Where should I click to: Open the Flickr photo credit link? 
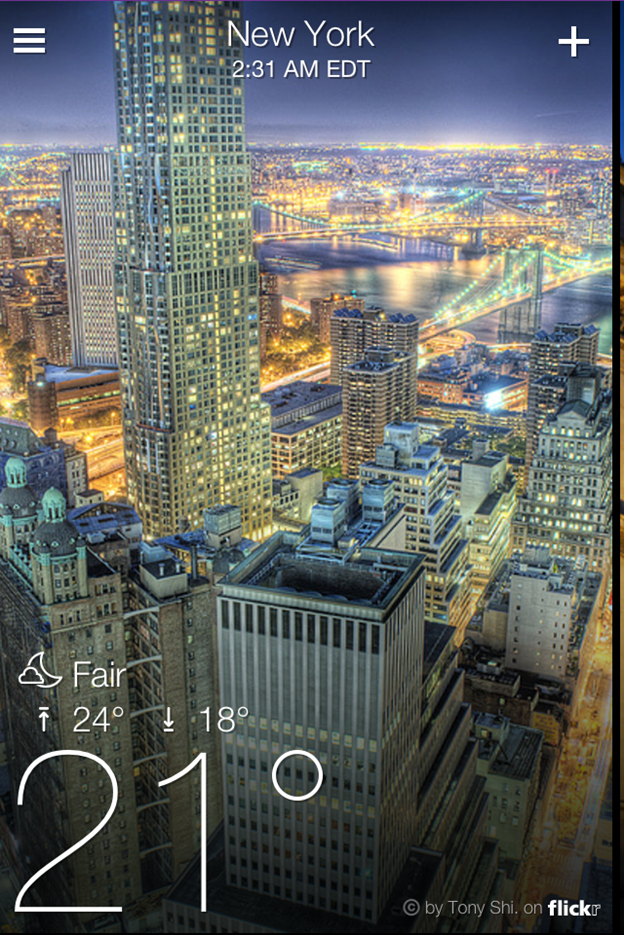point(502,907)
